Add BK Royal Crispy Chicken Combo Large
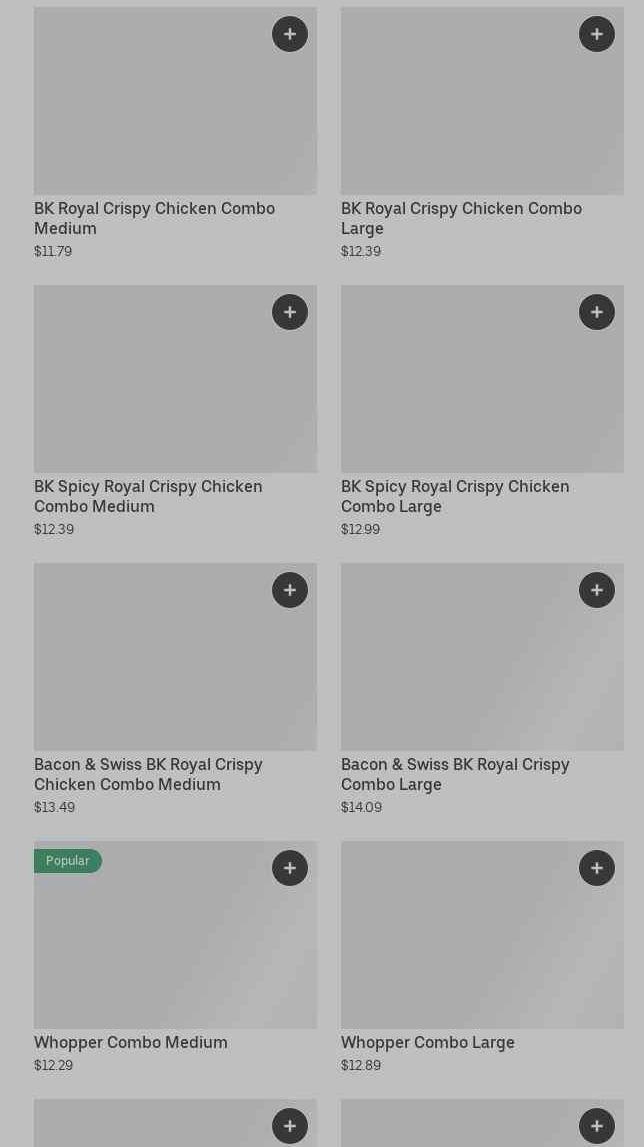 pyautogui.click(x=597, y=34)
